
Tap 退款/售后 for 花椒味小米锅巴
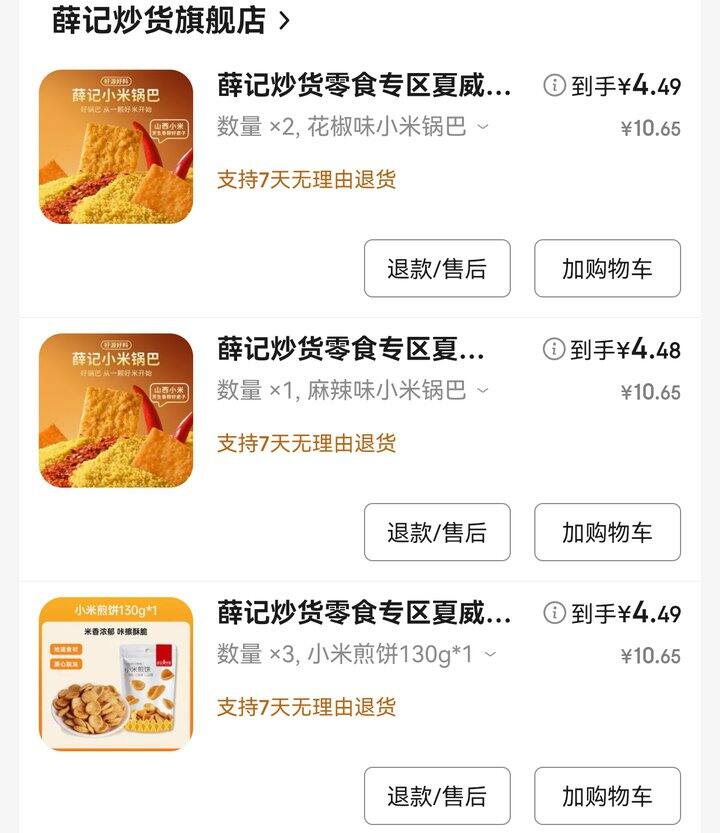[437, 268]
